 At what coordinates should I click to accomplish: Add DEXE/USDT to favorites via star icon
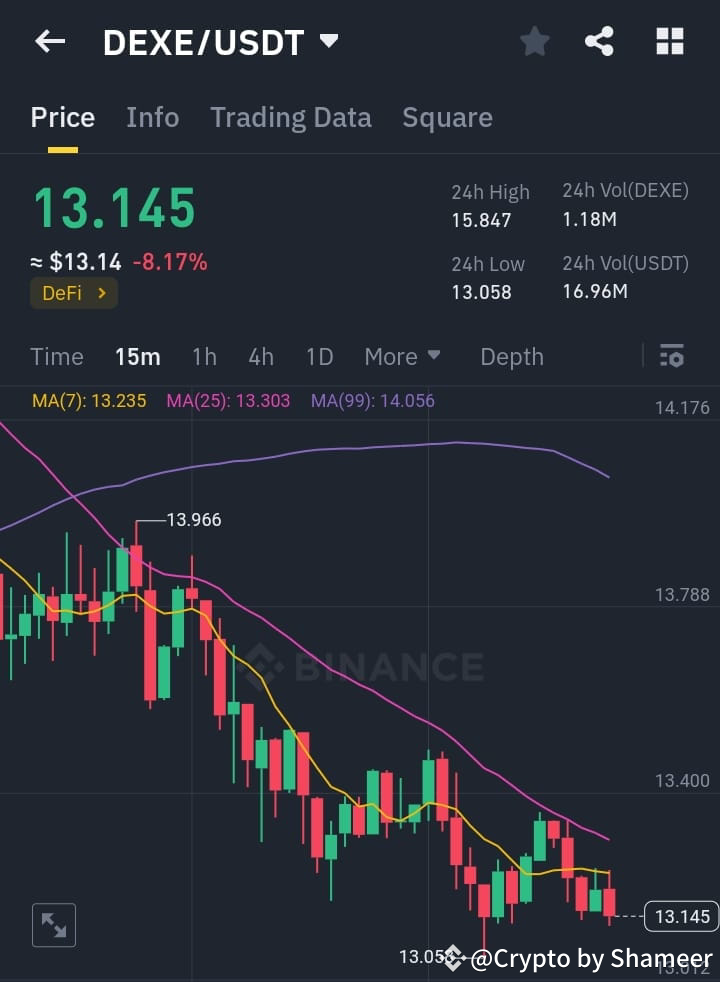(x=534, y=41)
